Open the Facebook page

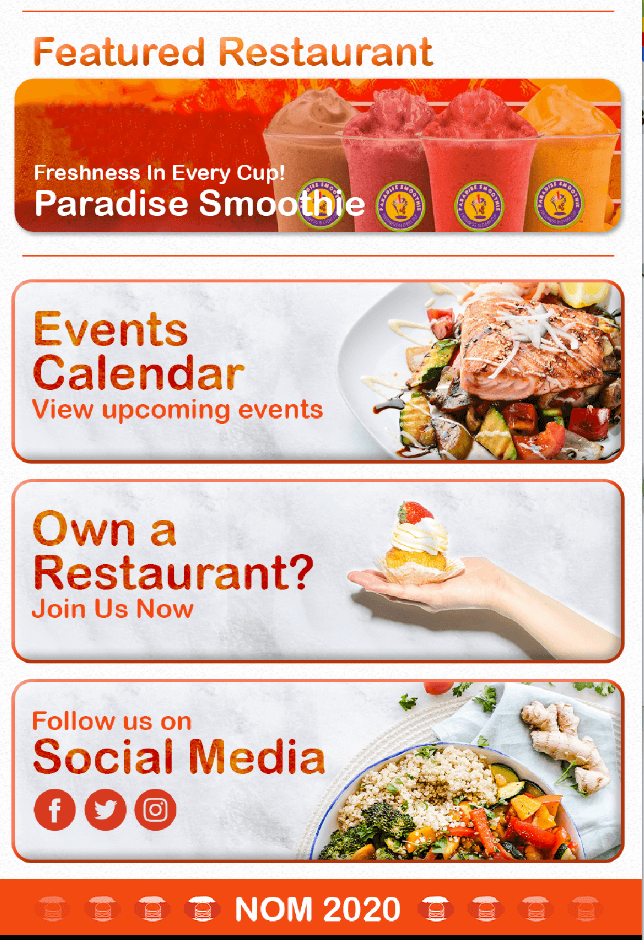pos(55,809)
